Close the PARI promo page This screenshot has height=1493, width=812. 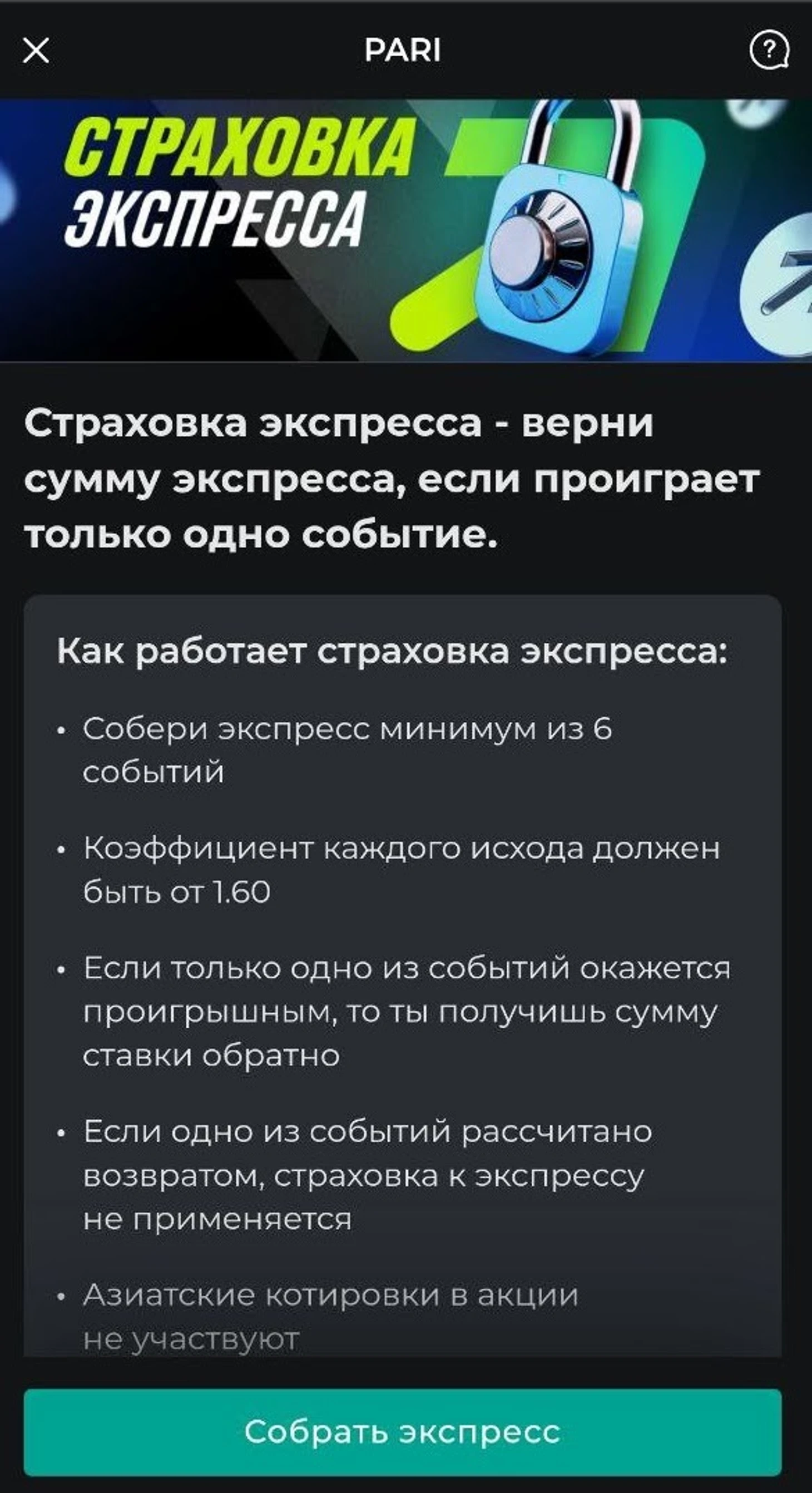tap(36, 51)
